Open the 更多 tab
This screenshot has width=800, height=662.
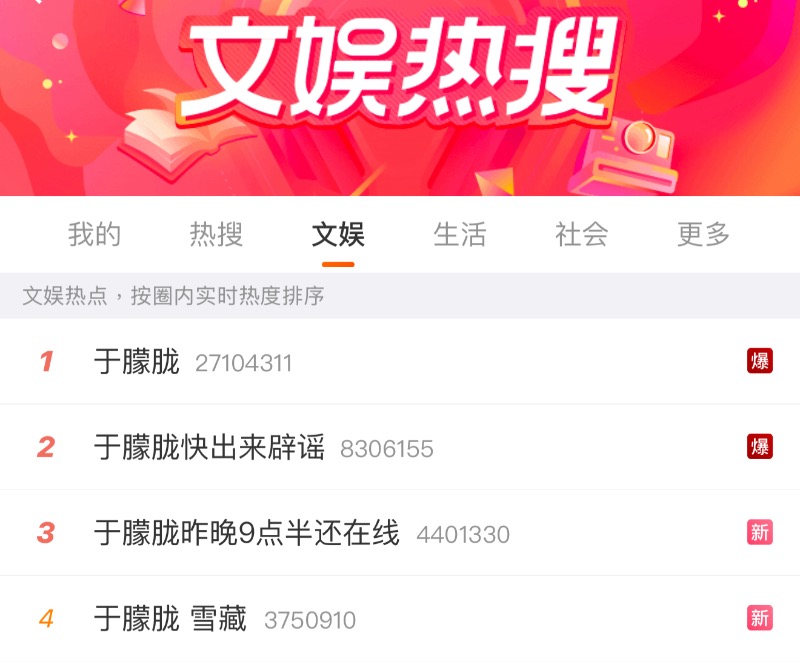(x=704, y=235)
